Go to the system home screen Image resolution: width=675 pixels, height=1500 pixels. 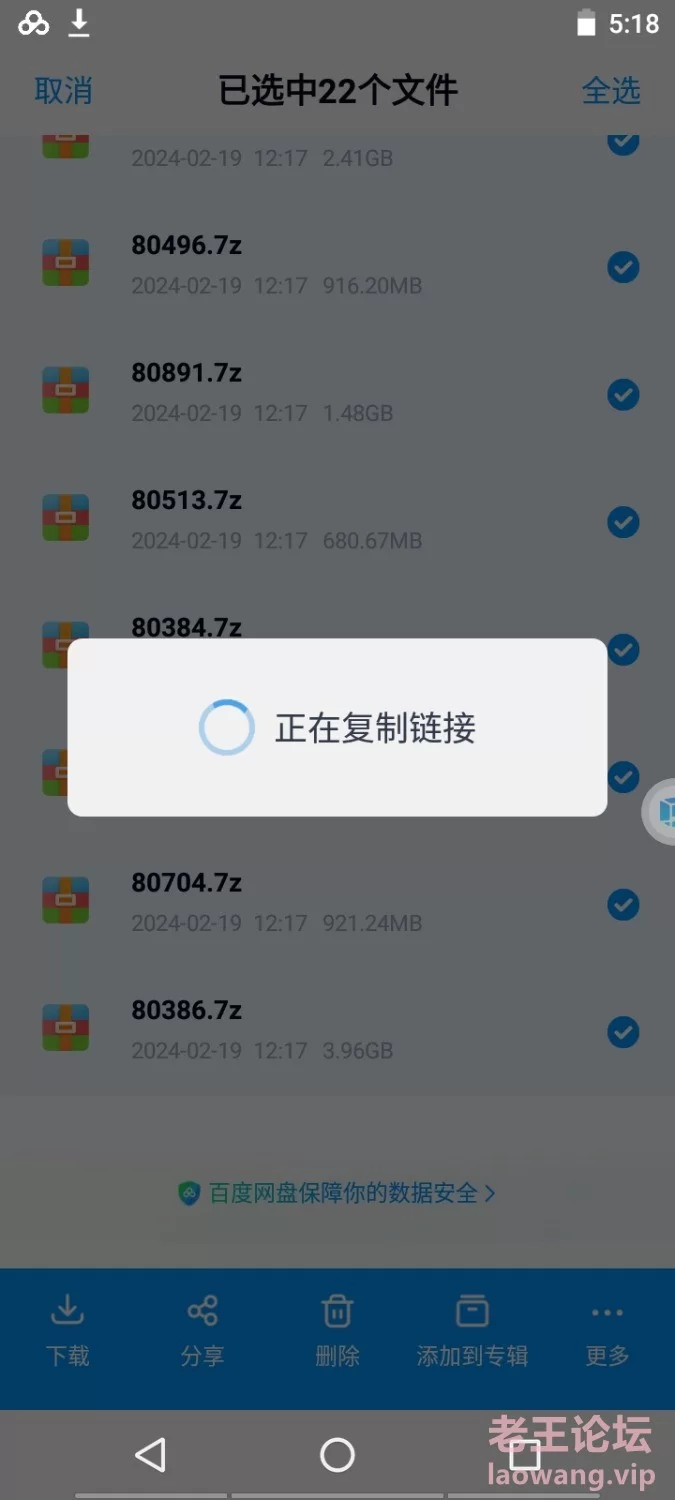pyautogui.click(x=337, y=1455)
